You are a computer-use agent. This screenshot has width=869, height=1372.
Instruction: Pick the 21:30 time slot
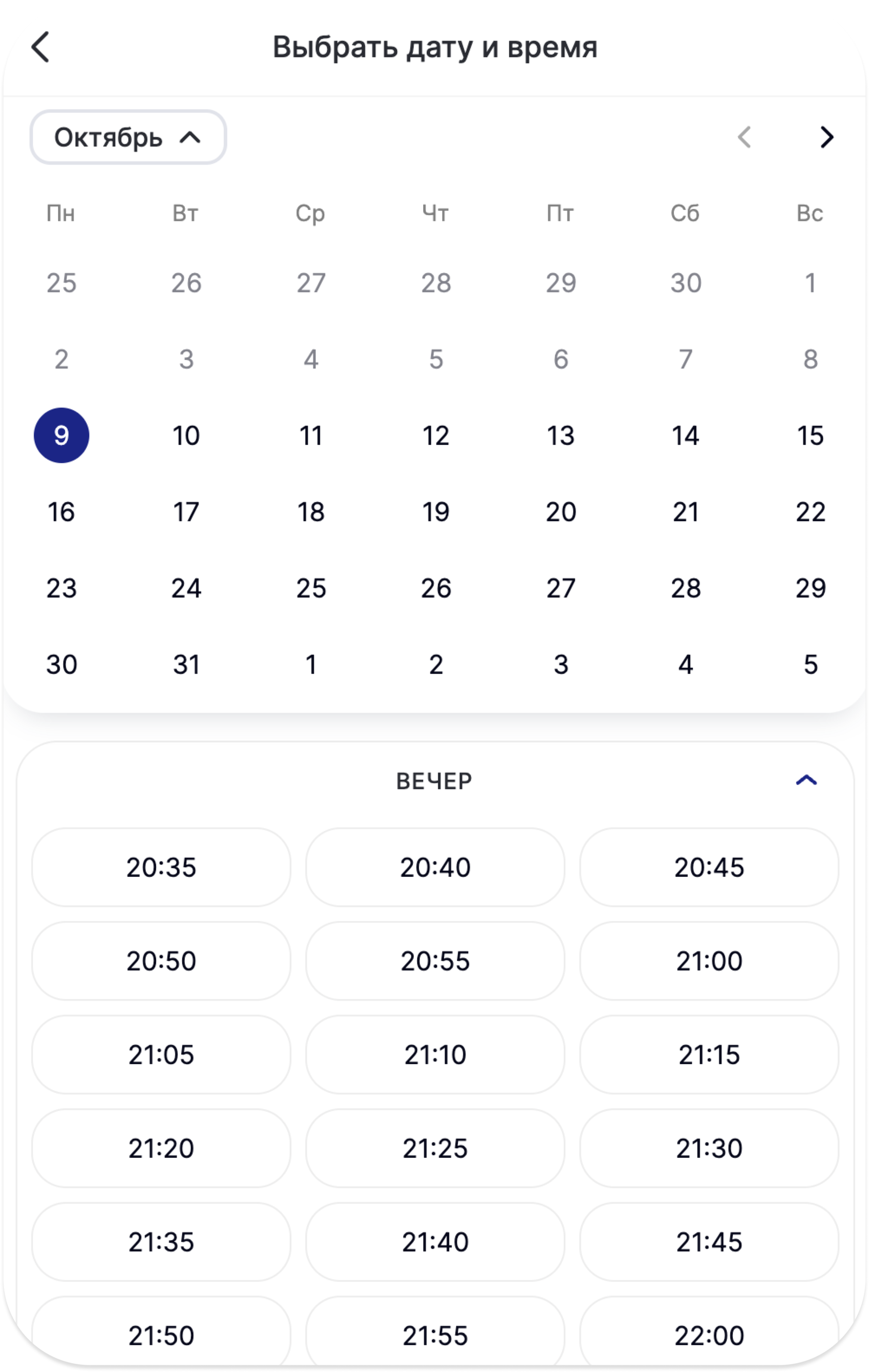(709, 1148)
